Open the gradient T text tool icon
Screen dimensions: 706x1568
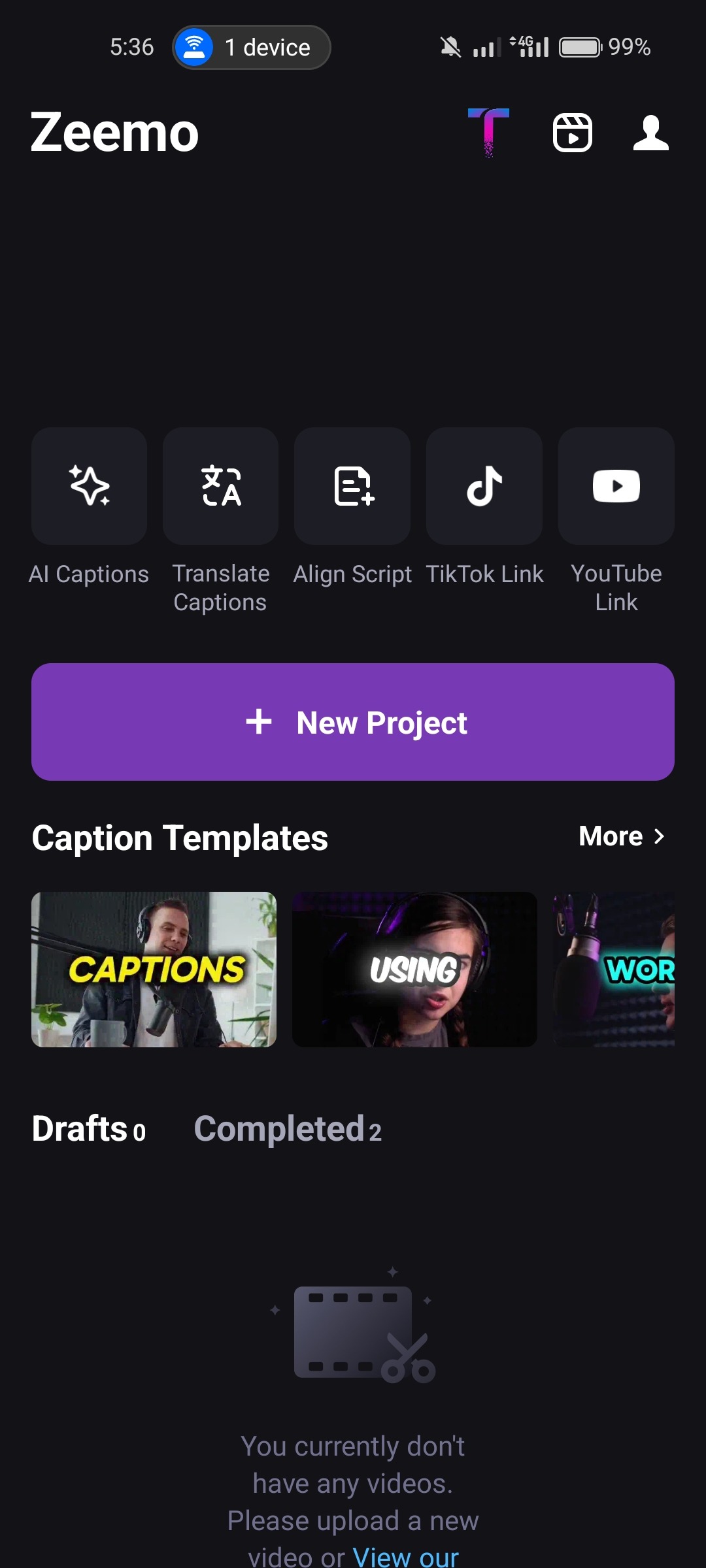pos(488,133)
